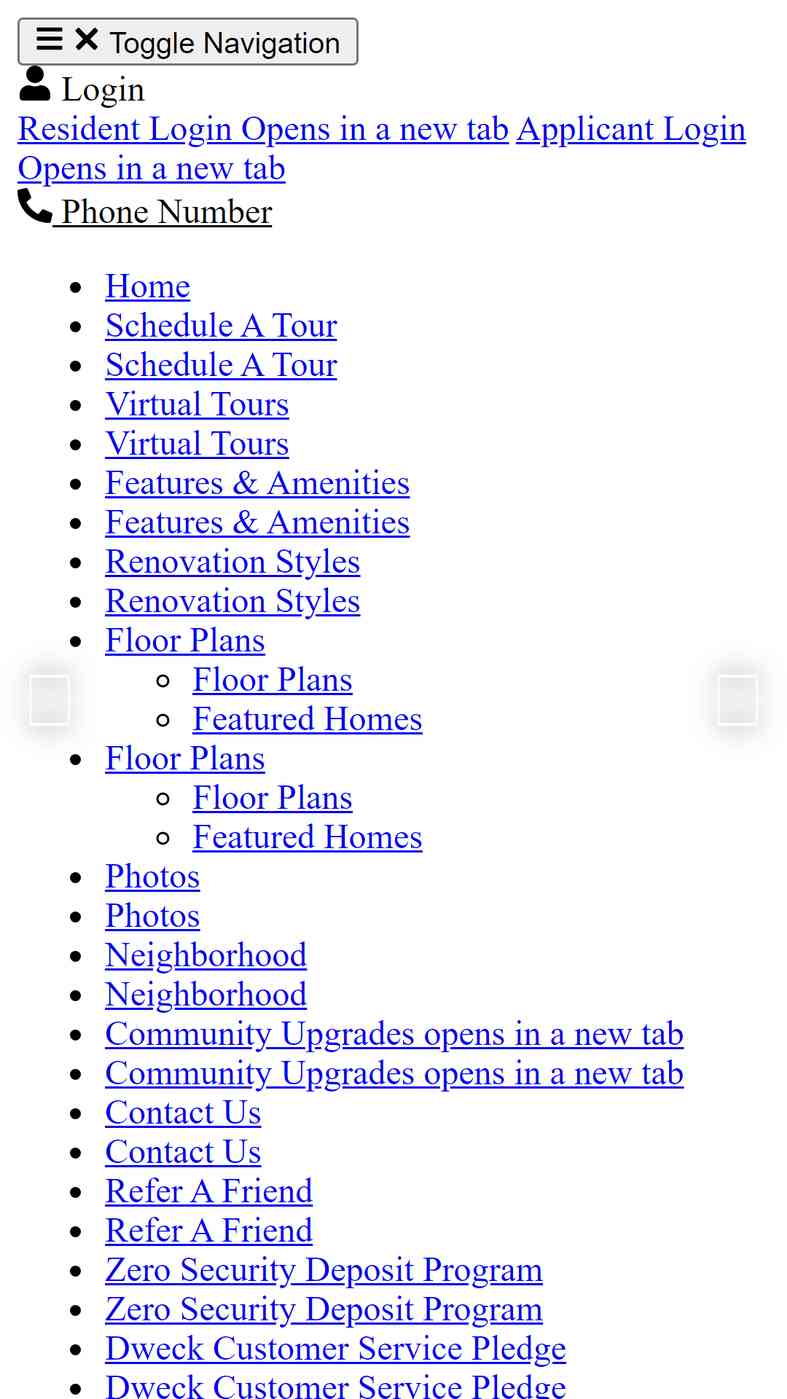The image size is (787, 1399).
Task: Tap the Toggle Navigation button
Action: (x=188, y=42)
